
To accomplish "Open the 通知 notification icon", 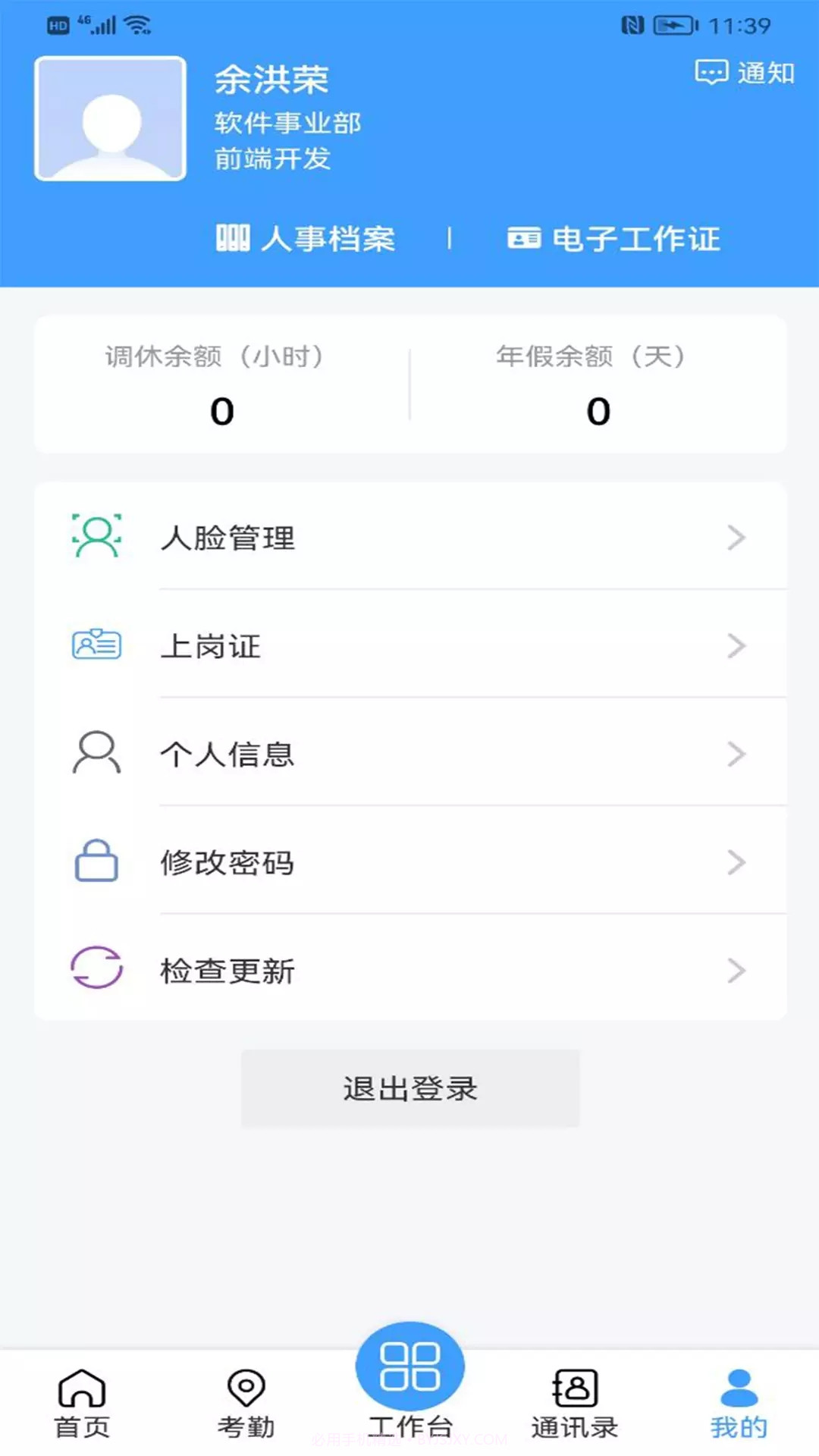I will (710, 73).
